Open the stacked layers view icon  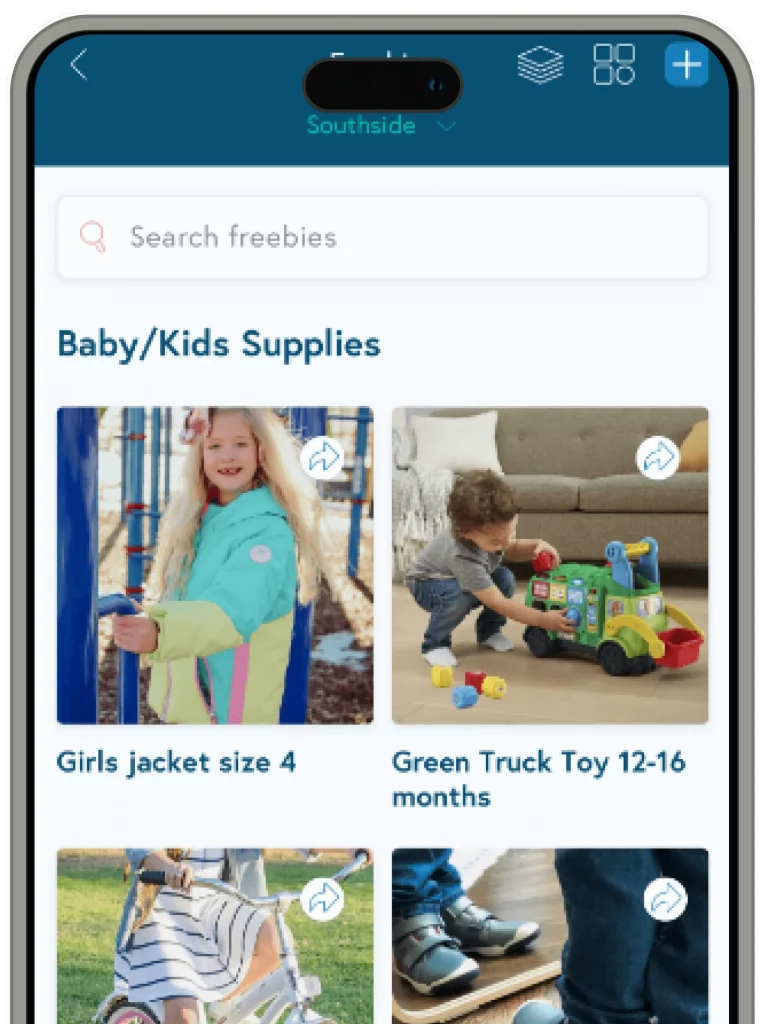540,66
